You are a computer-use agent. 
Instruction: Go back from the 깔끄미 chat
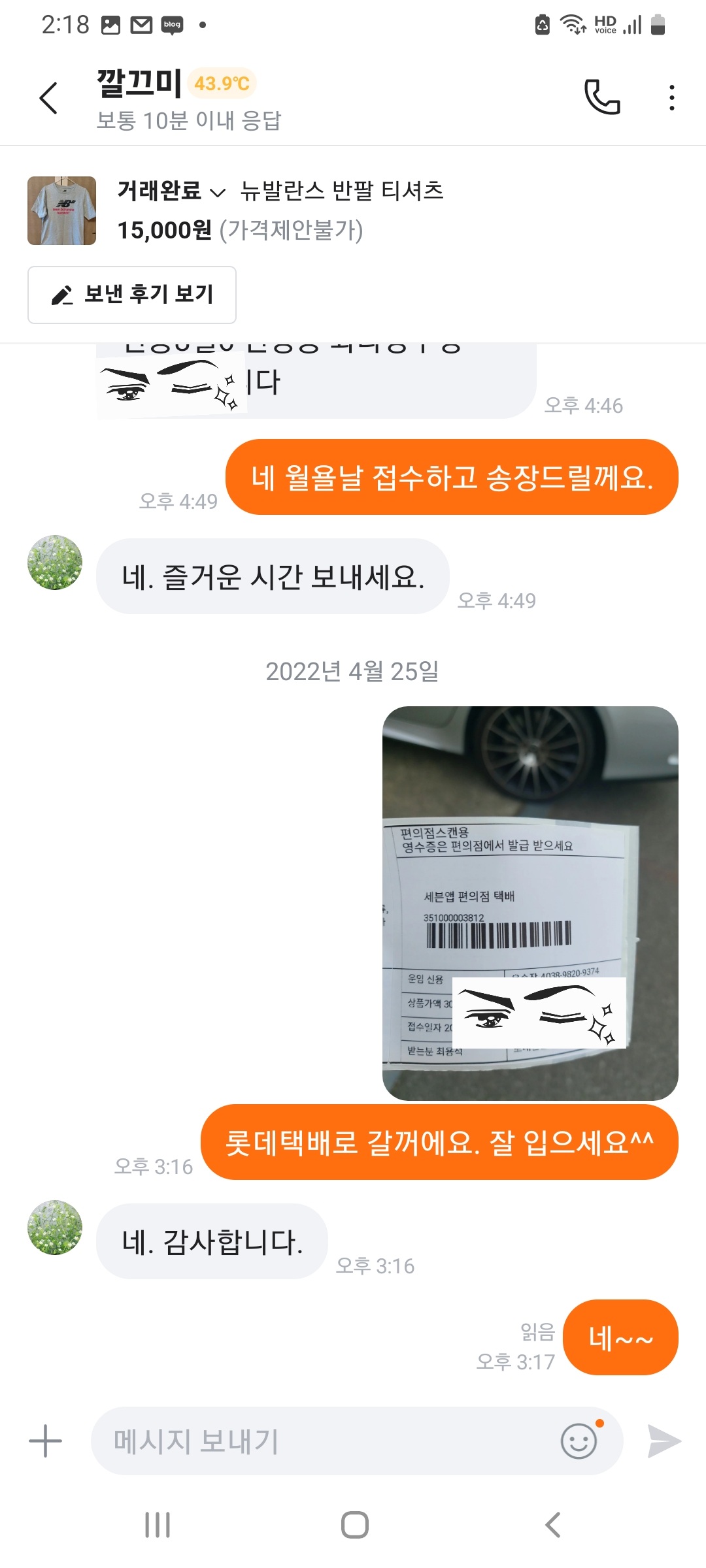tap(49, 98)
